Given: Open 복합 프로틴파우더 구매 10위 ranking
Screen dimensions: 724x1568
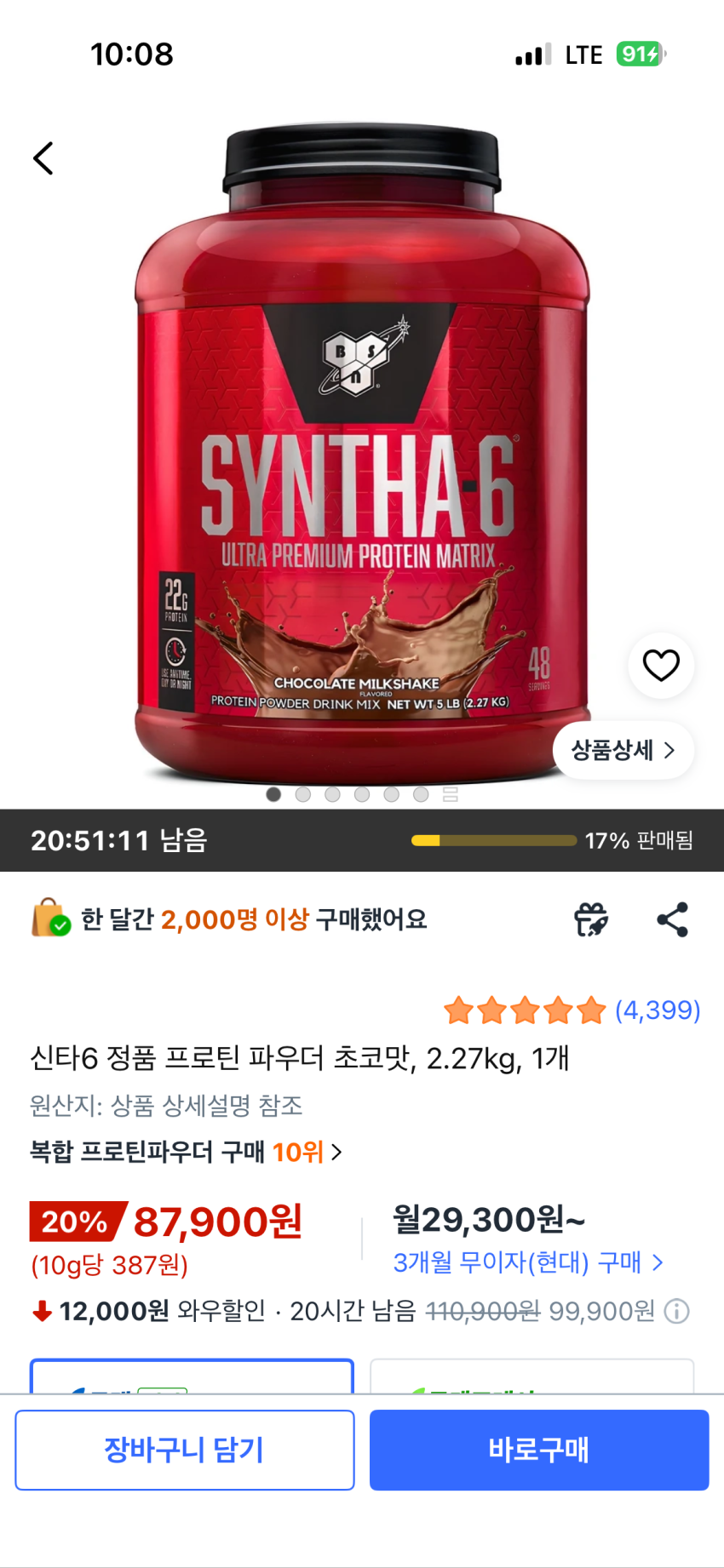Looking at the screenshot, I should pos(186,1152).
